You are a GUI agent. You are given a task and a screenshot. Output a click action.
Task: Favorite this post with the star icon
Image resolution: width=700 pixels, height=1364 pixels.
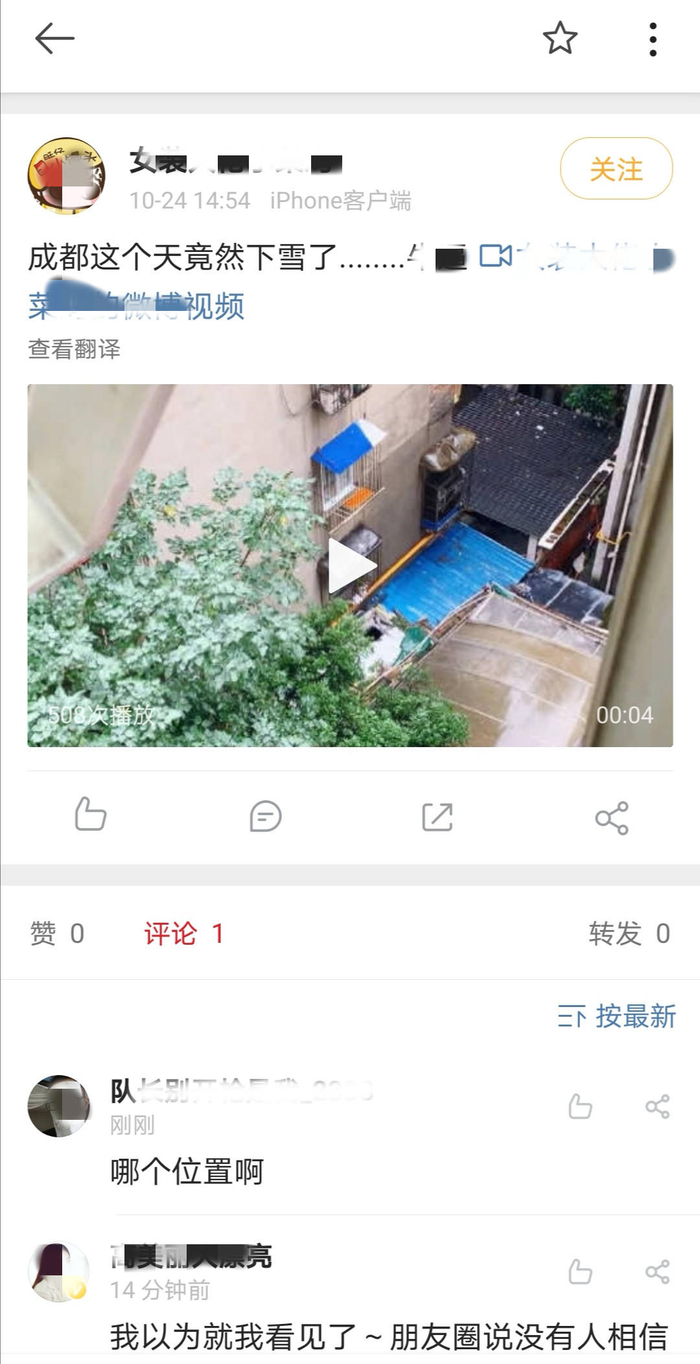click(x=560, y=39)
